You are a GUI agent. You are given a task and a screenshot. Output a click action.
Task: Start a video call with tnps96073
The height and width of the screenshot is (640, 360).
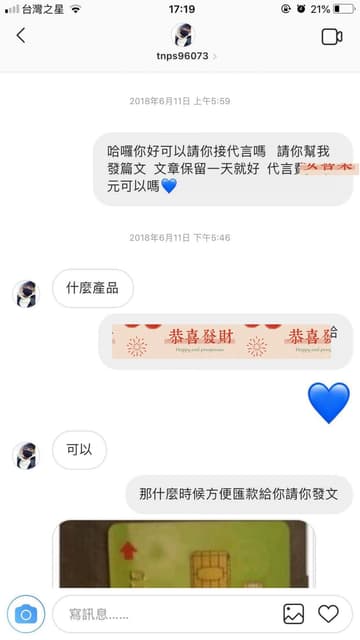[x=331, y=37]
